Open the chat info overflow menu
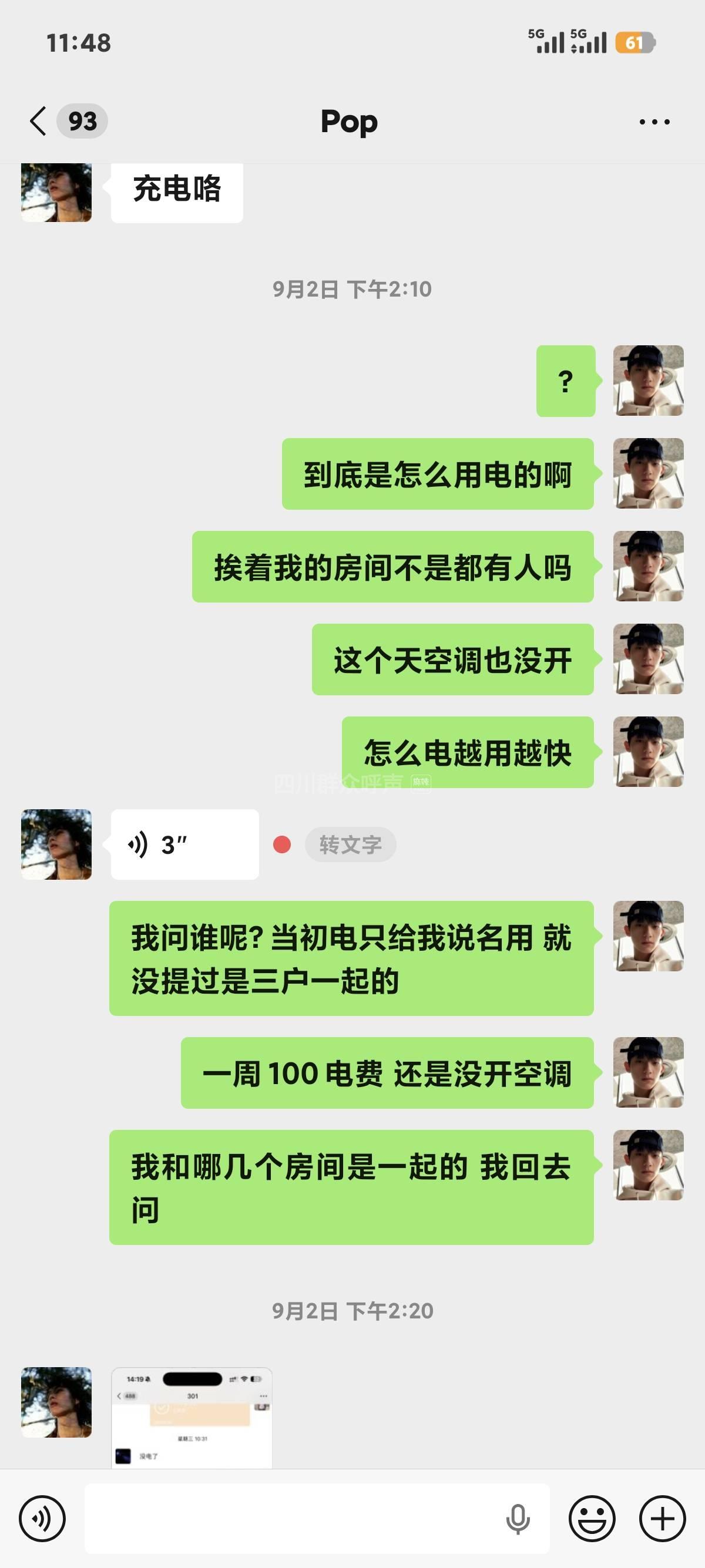Viewport: 705px width, 1568px height. pos(654,122)
